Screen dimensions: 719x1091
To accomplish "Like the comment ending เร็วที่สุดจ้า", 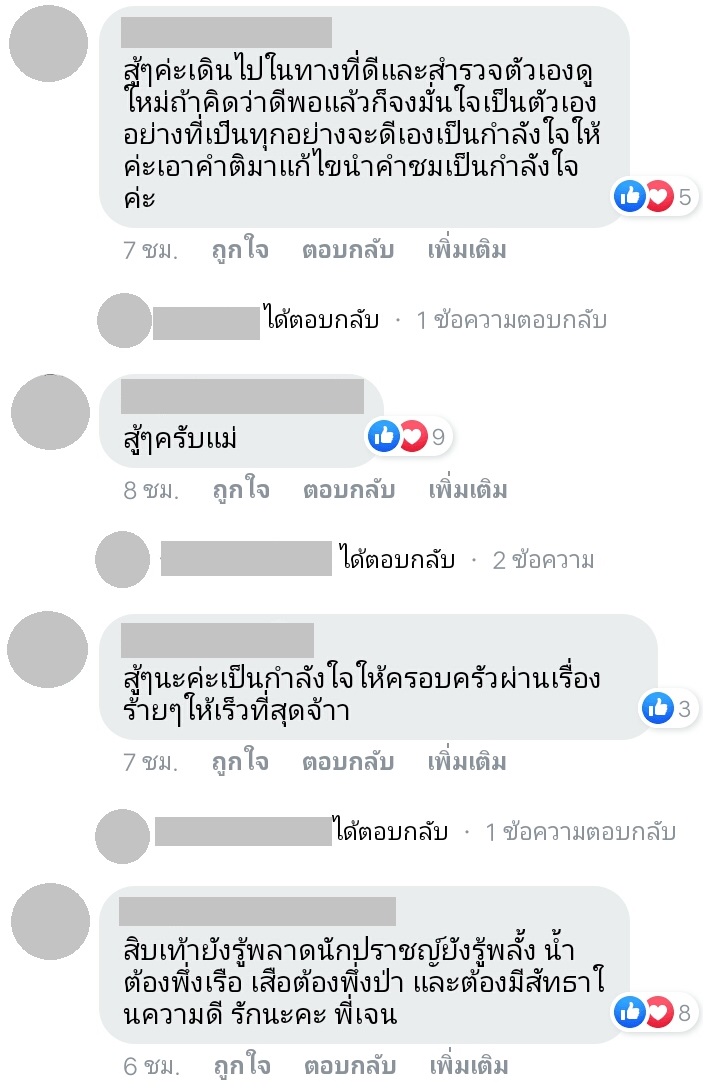I will 240,762.
